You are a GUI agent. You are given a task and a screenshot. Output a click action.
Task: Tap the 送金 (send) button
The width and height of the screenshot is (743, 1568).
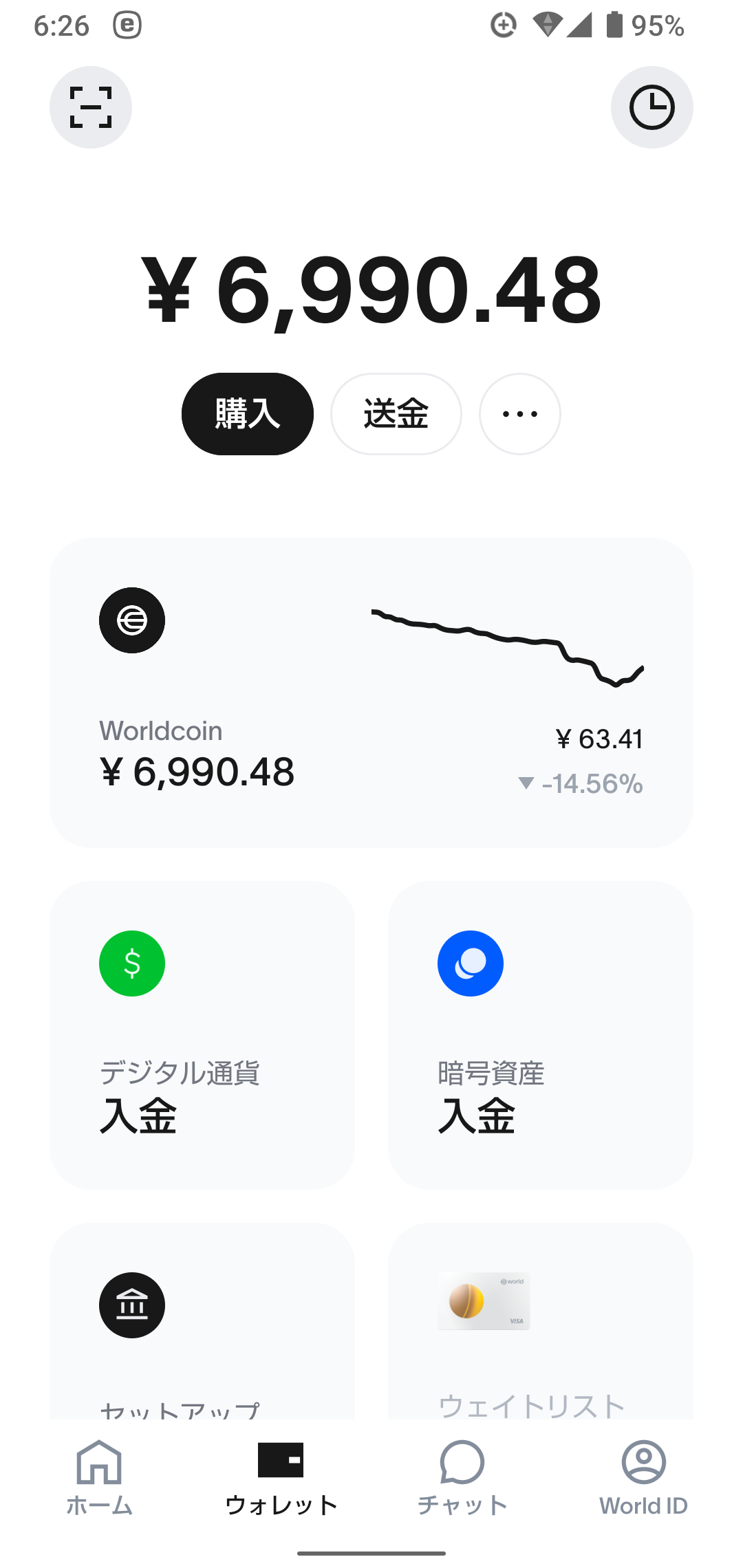click(x=396, y=414)
